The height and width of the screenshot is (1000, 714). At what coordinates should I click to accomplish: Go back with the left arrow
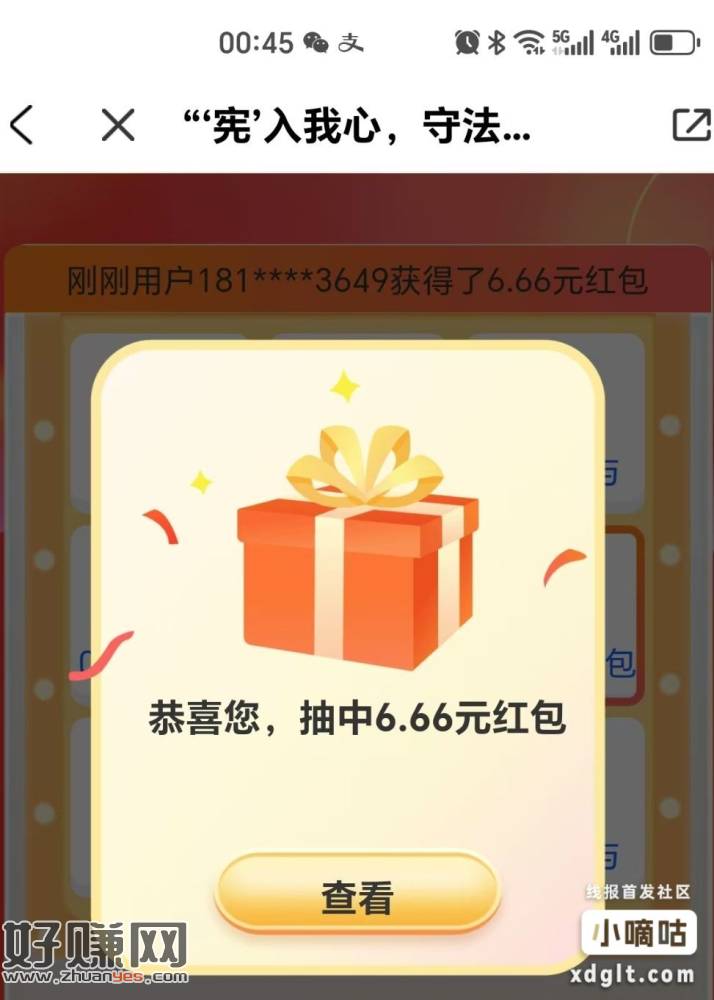(x=22, y=126)
